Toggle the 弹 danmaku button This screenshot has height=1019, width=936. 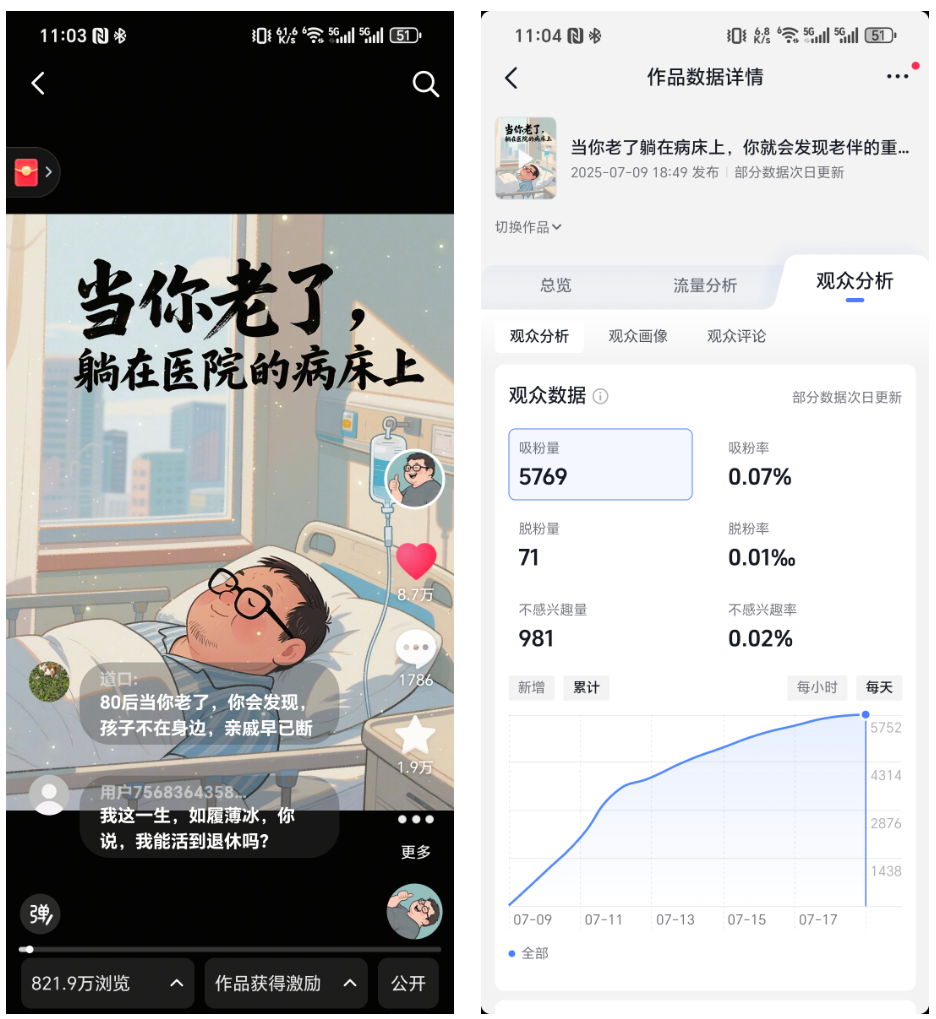pos(41,913)
